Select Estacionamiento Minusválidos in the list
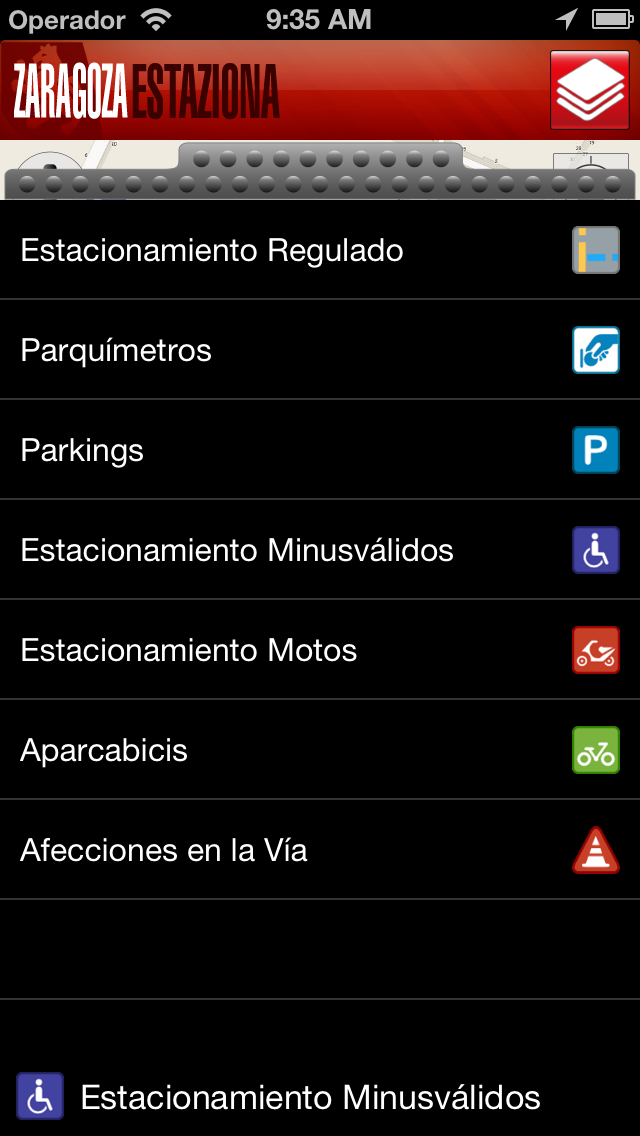Viewport: 640px width, 1136px height. click(x=320, y=549)
